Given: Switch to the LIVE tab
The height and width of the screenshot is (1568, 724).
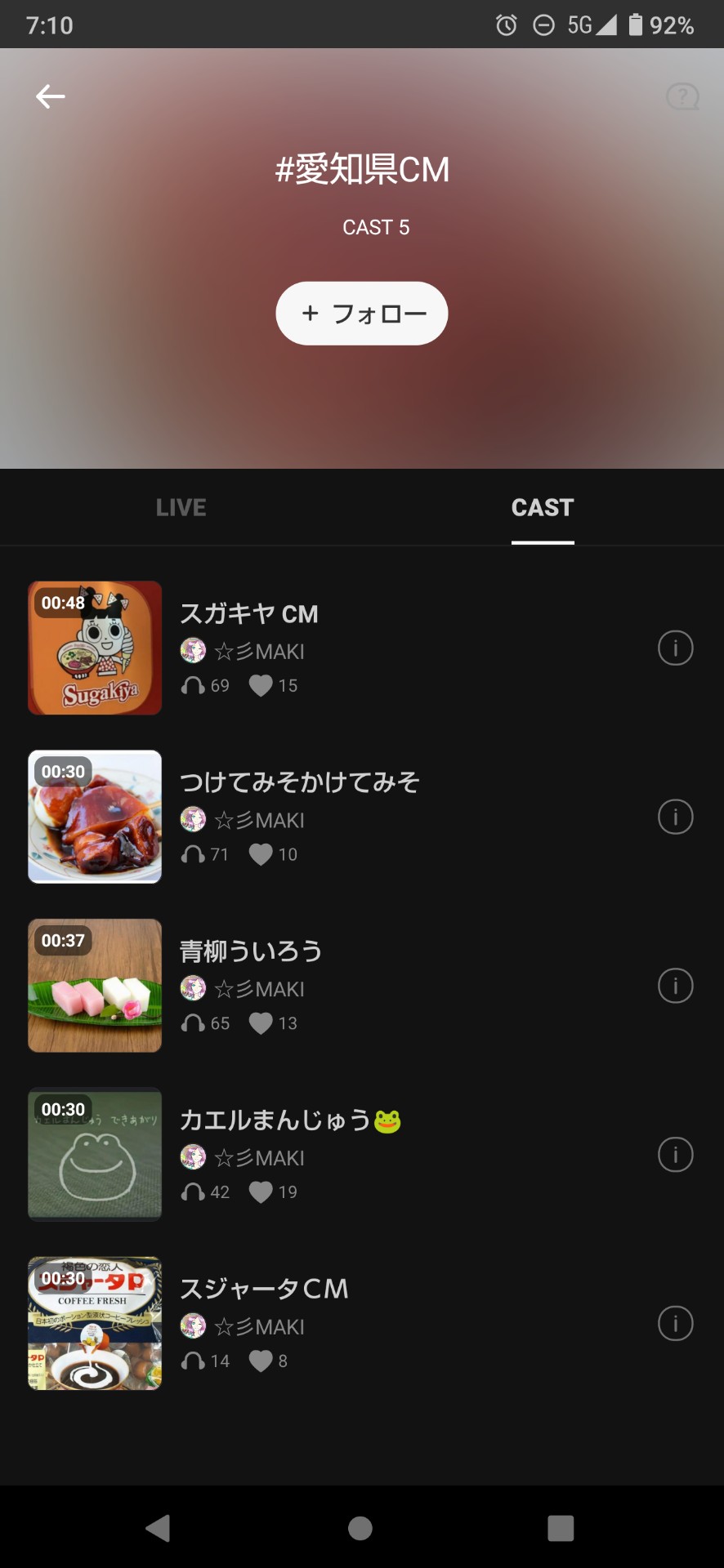Looking at the screenshot, I should [181, 507].
